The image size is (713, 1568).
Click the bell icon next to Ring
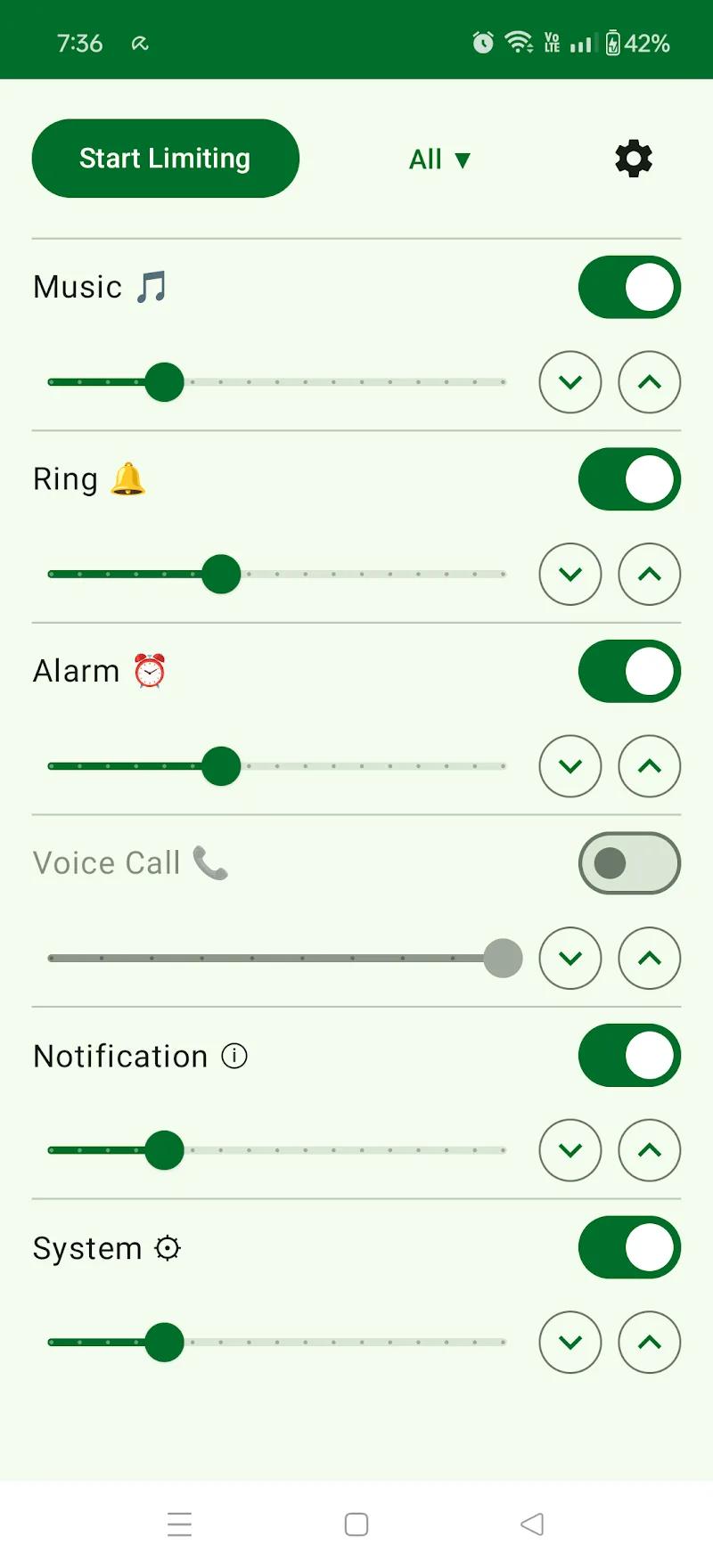[x=128, y=478]
